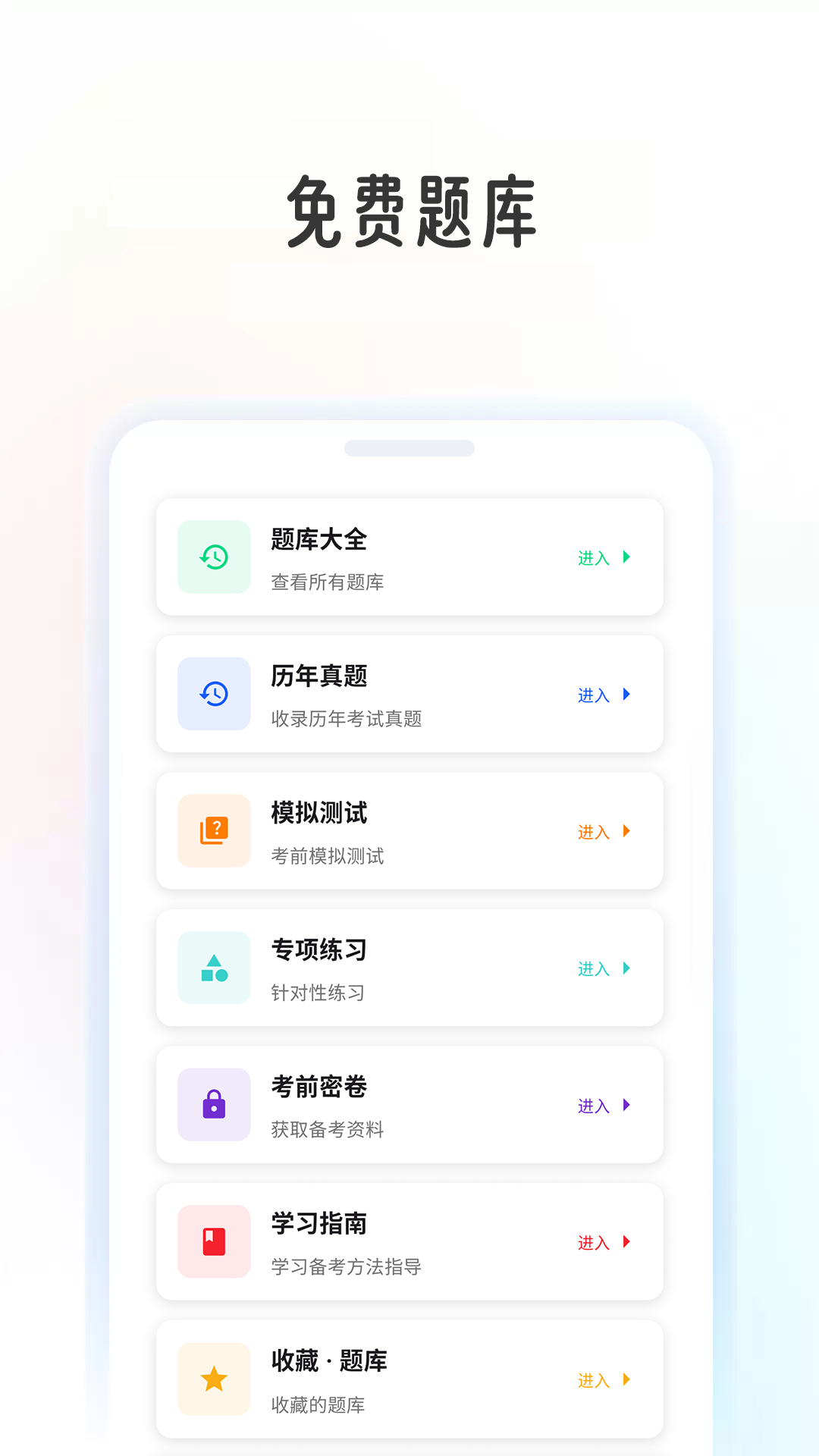Click the phone notch bar at top
This screenshot has height=1456, width=819.
pos(409,448)
